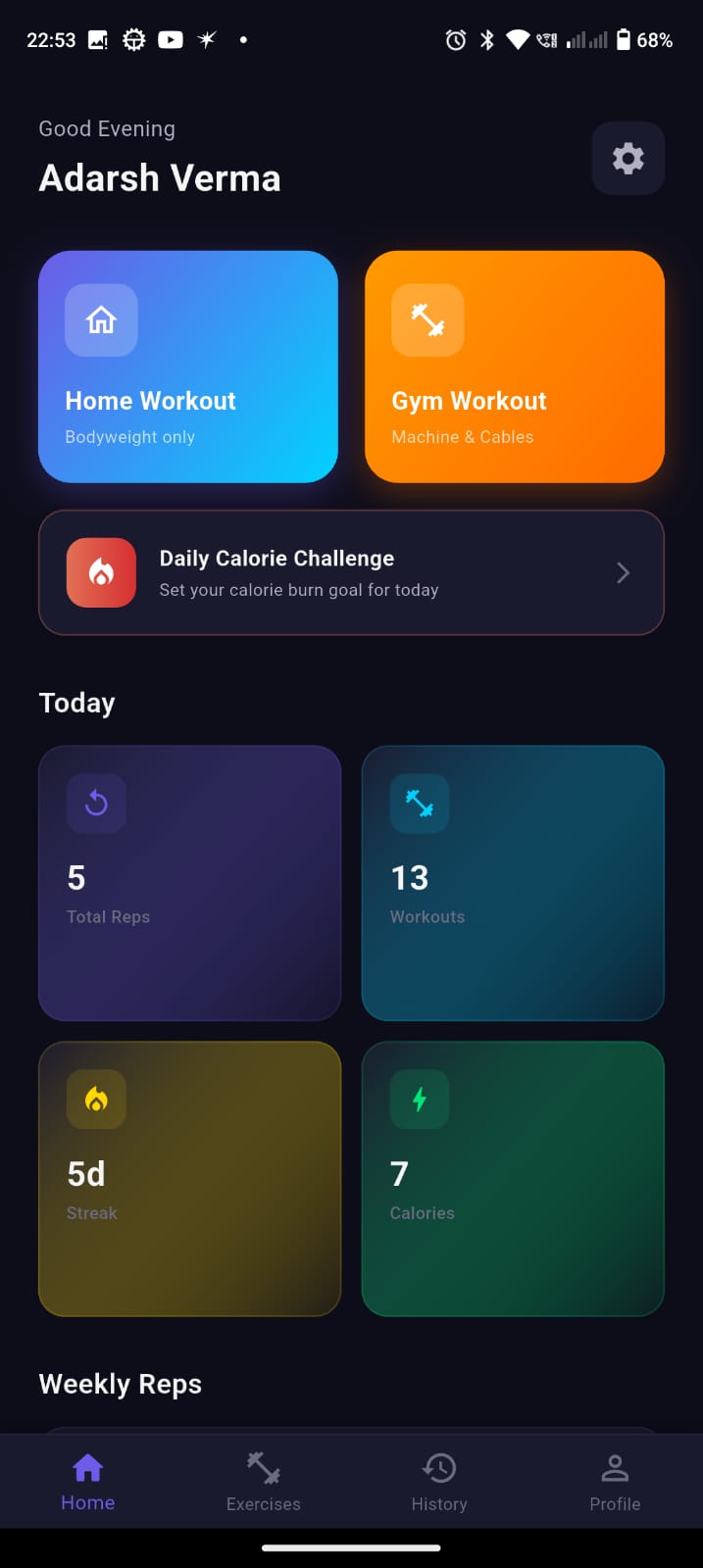Open the Gym Workout card
This screenshot has height=1568, width=703.
[x=515, y=367]
